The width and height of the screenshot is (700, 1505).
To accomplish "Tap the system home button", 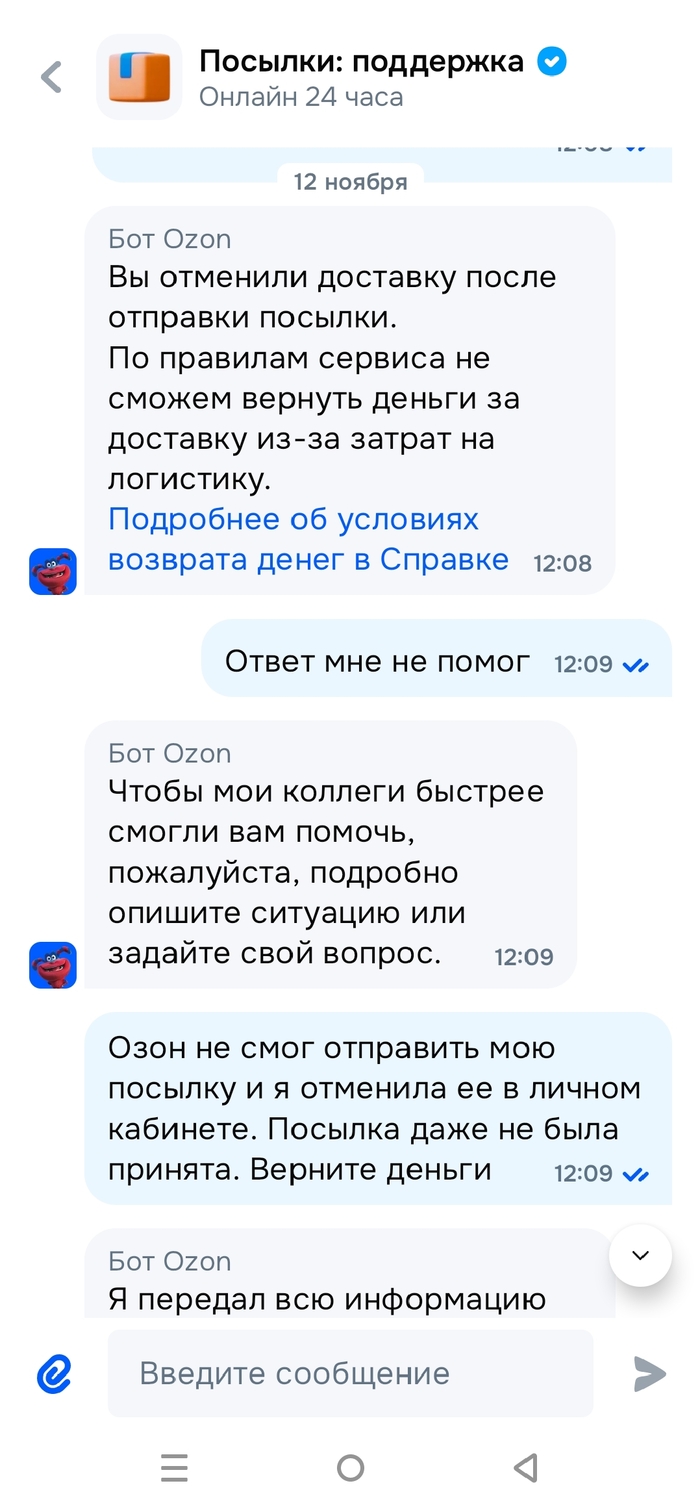I will coord(350,1468).
